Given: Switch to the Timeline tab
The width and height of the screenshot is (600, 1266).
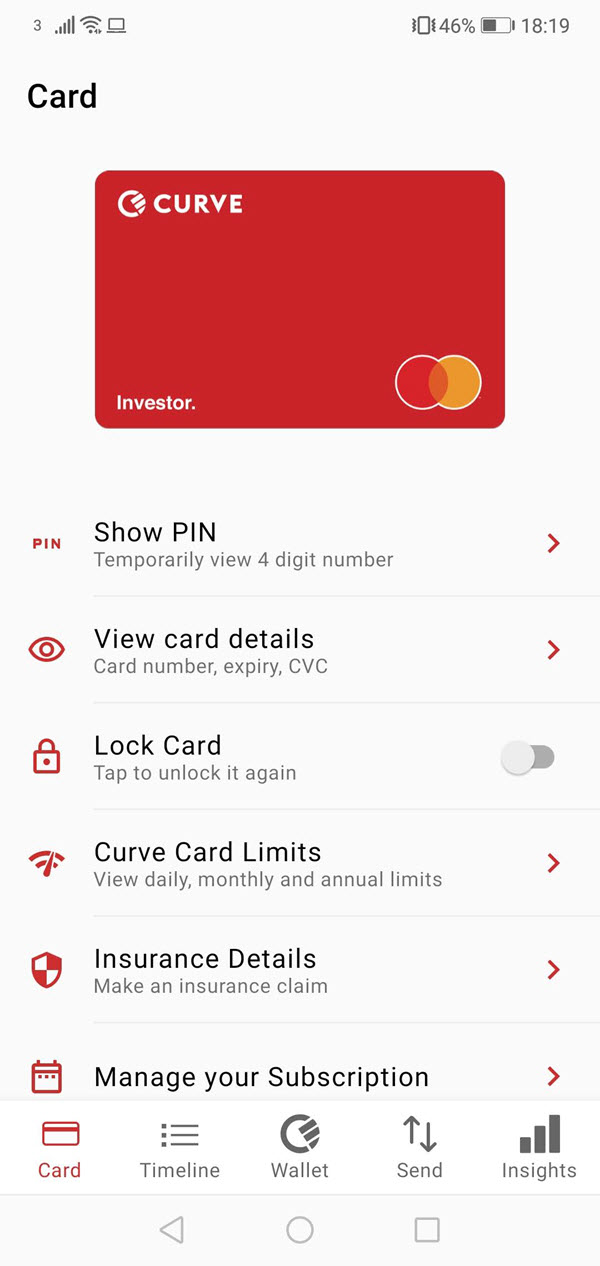Looking at the screenshot, I should 180,1148.
